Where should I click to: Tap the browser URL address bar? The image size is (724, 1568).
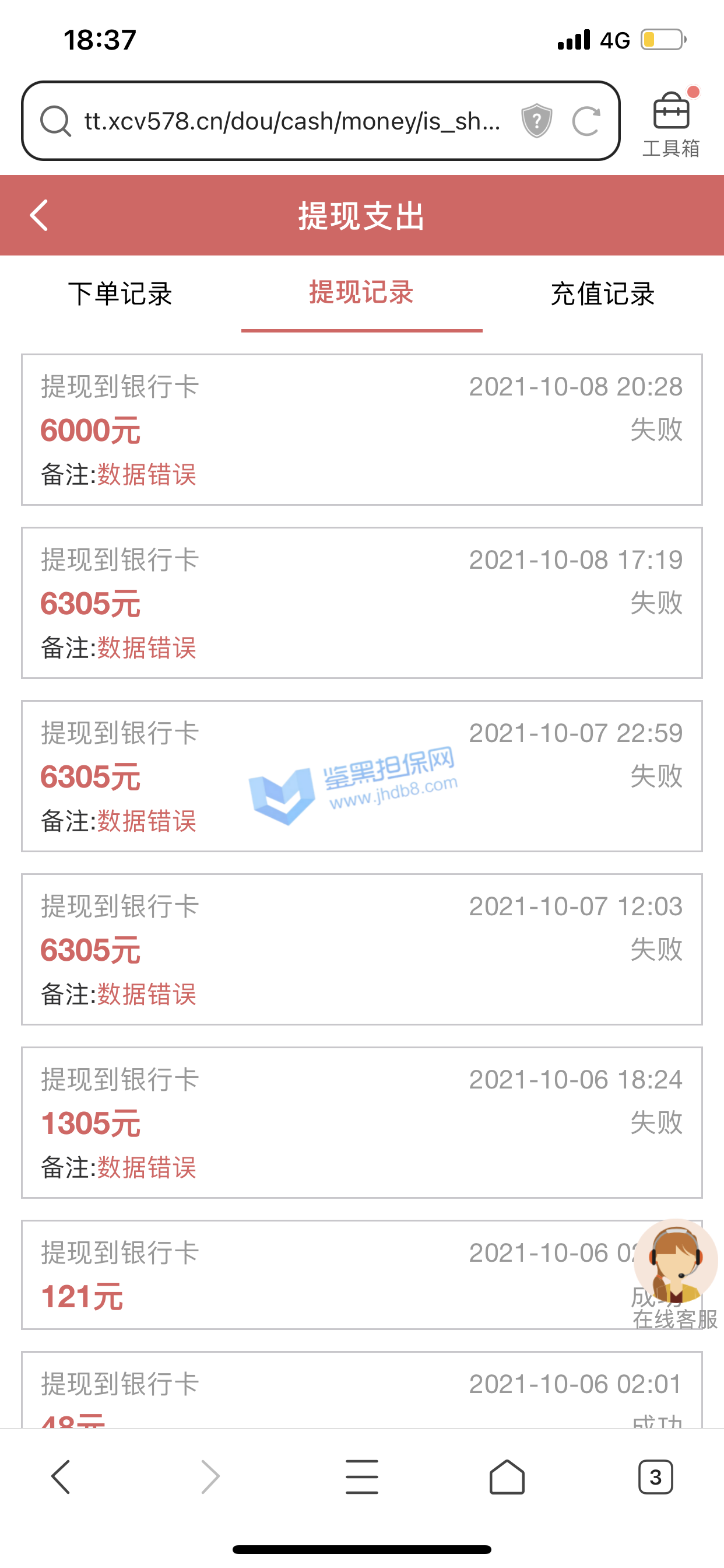point(292,121)
